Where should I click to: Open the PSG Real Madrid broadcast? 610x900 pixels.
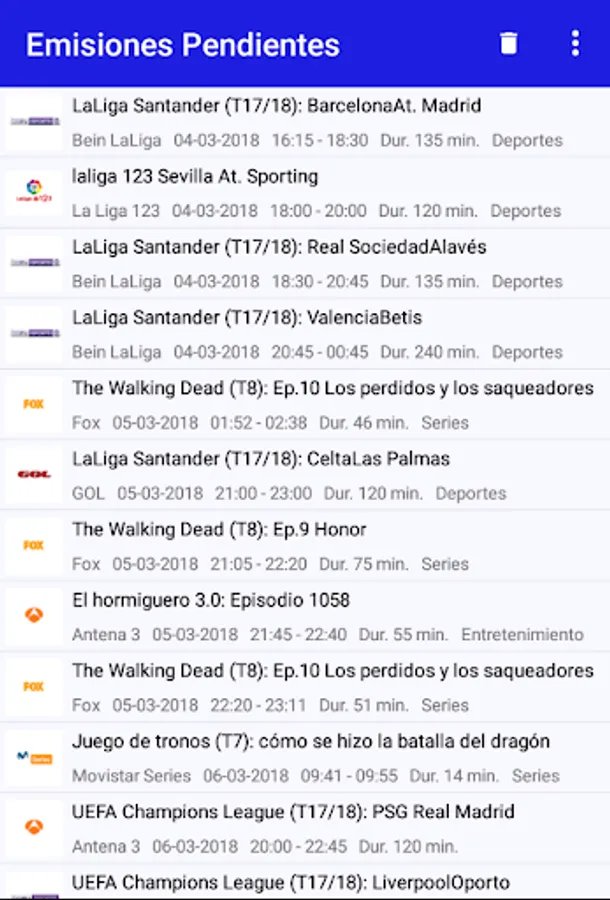[x=305, y=828]
